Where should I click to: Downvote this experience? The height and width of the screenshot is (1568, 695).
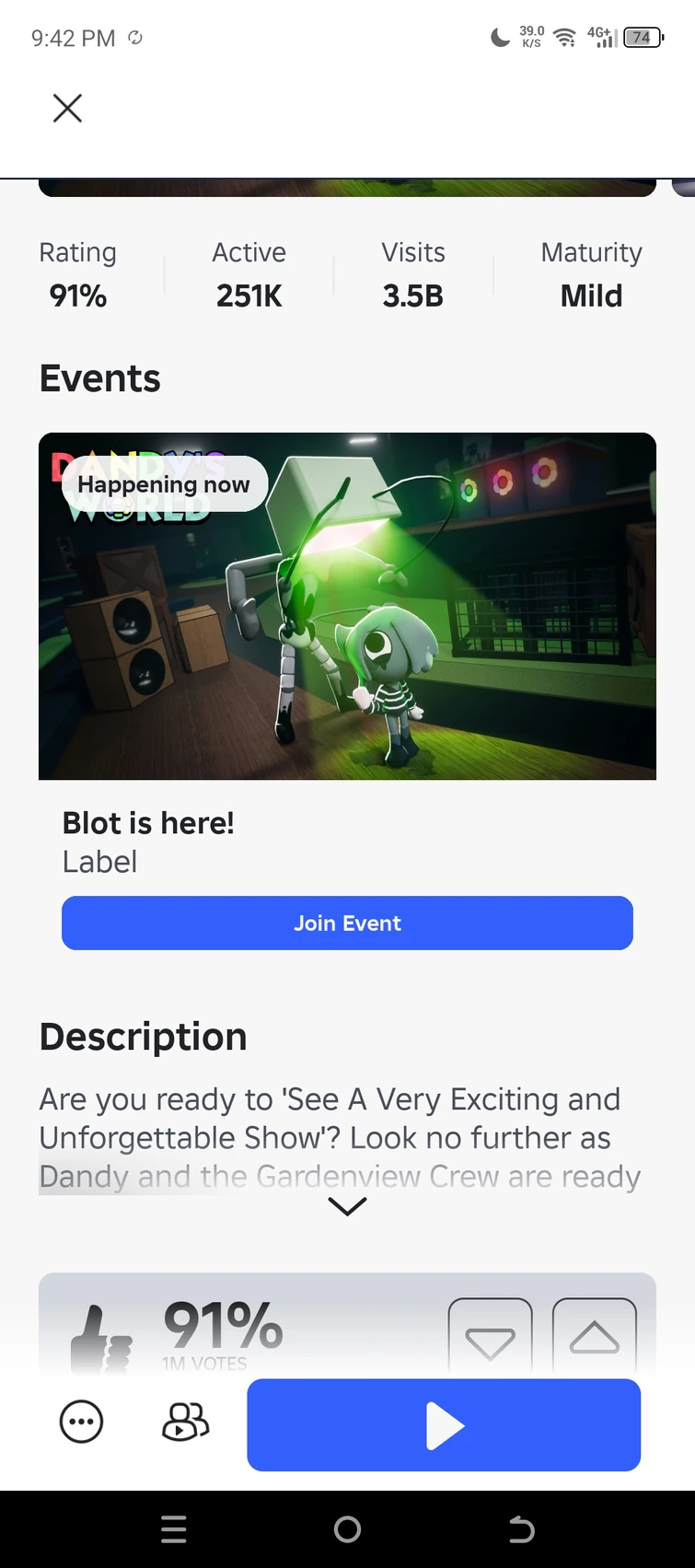click(x=490, y=1340)
